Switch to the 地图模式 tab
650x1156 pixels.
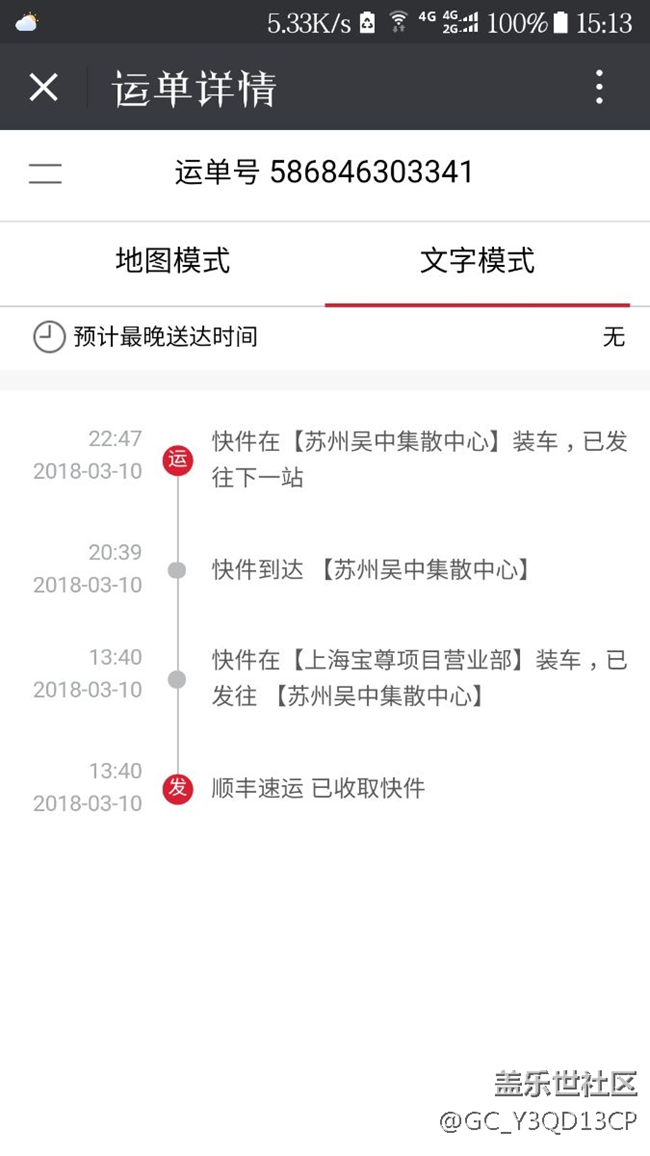[x=172, y=261]
